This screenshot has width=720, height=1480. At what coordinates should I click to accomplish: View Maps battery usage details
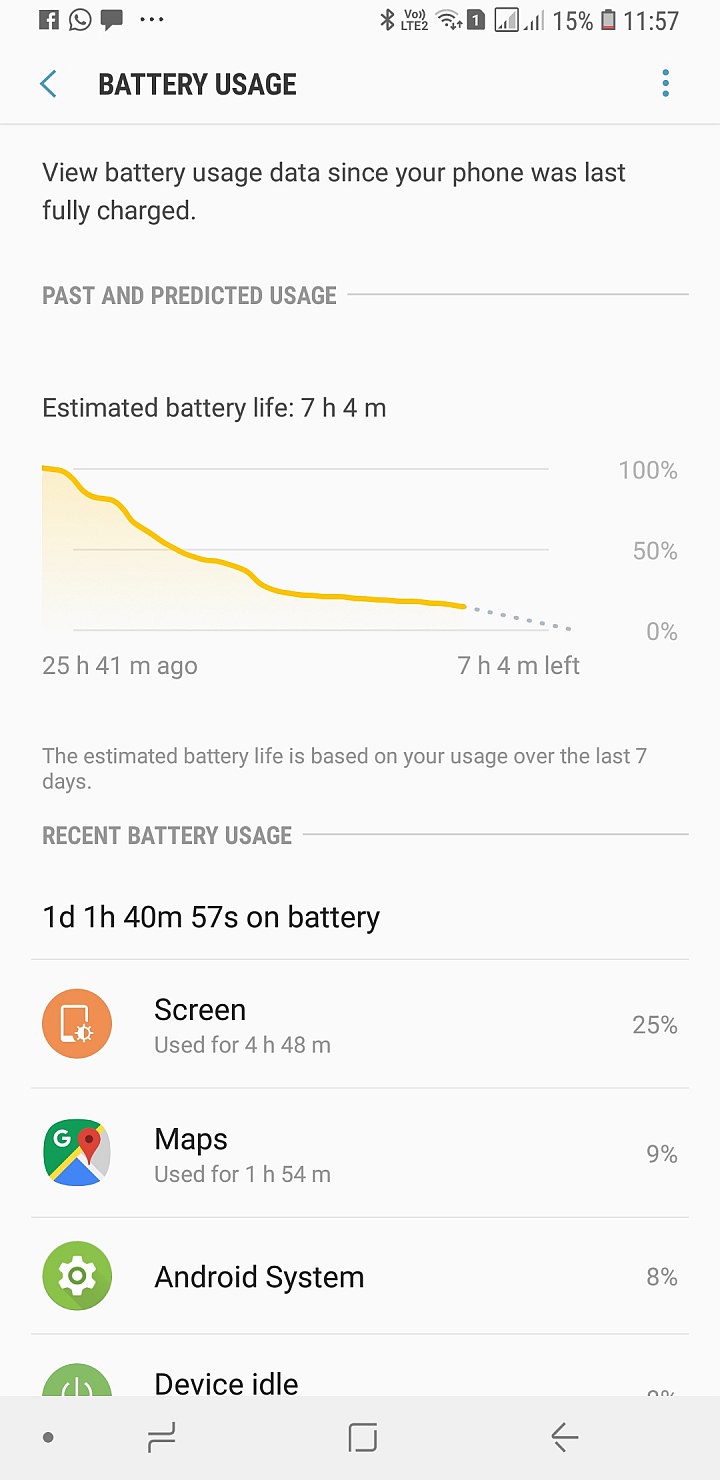(360, 1154)
